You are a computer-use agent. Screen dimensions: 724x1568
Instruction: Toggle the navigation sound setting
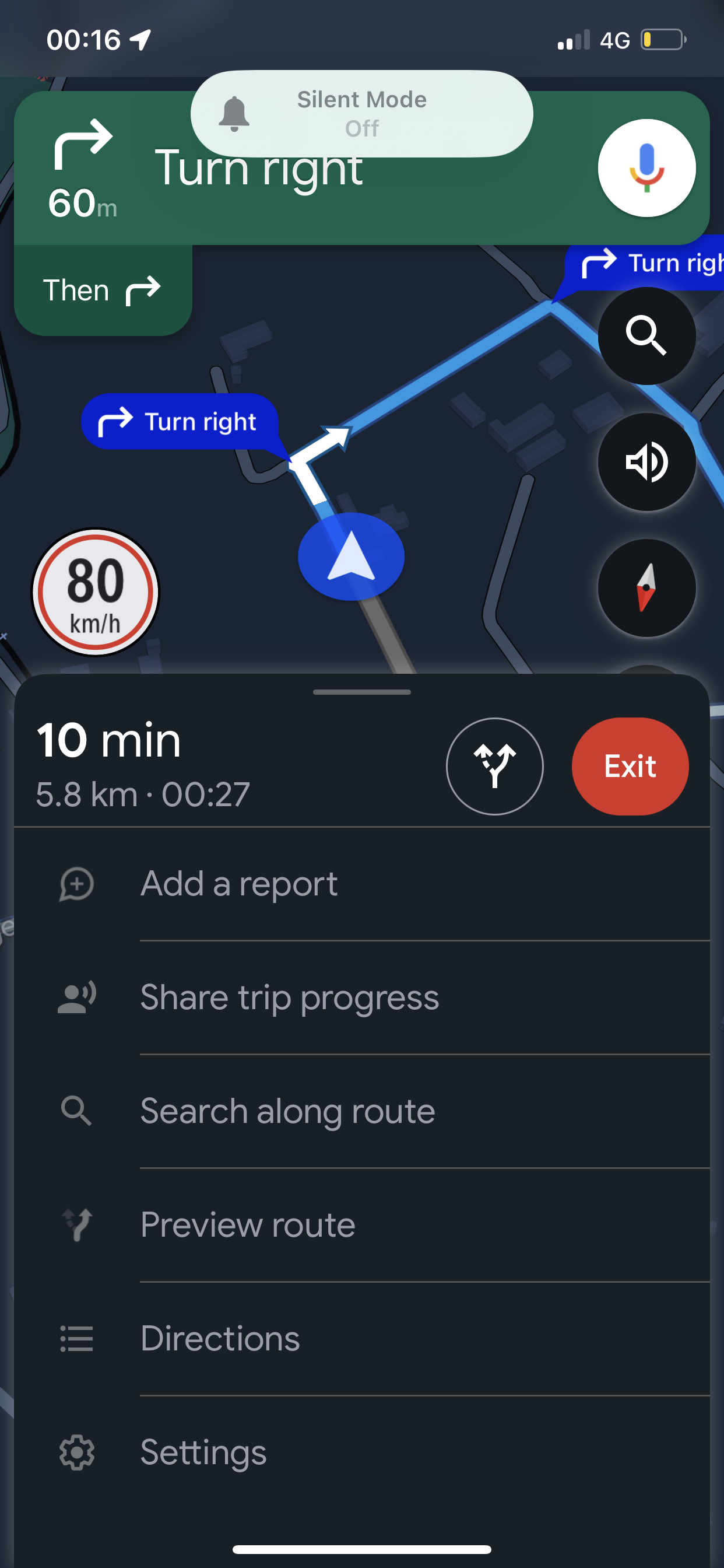pyautogui.click(x=646, y=461)
